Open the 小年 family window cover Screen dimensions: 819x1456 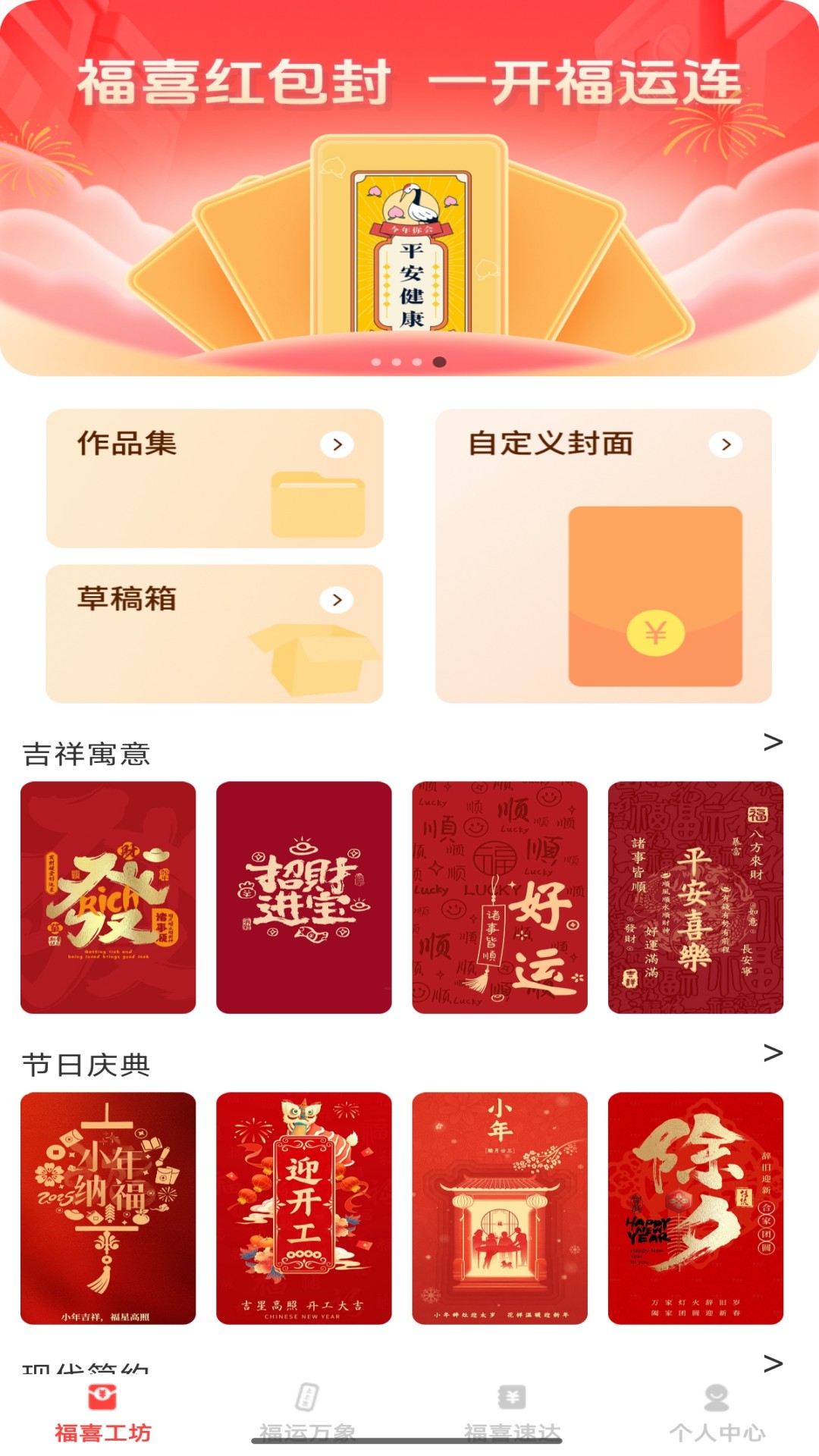coord(500,1209)
